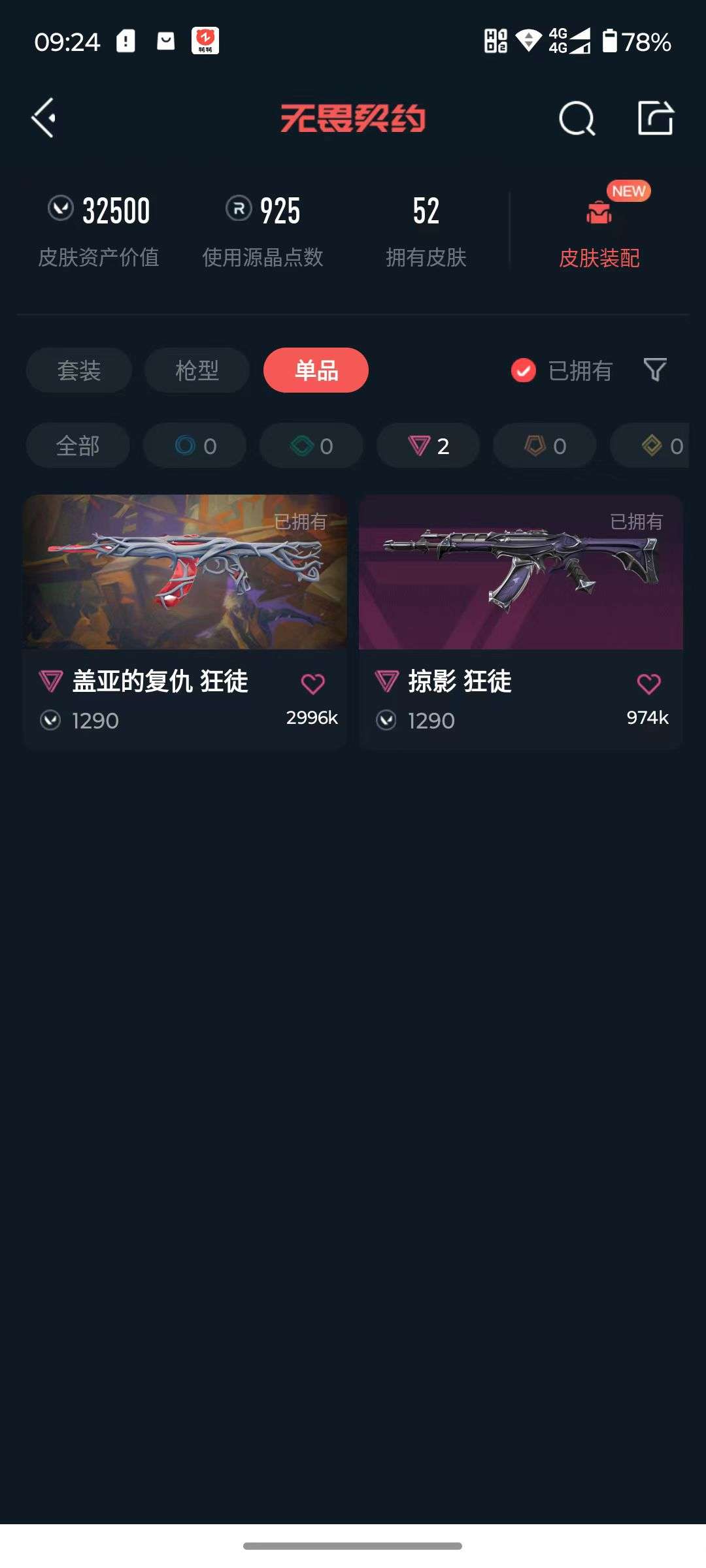Open the 掠影 狂徒 skin thumbnail
The width and height of the screenshot is (706, 1568).
pos(520,572)
